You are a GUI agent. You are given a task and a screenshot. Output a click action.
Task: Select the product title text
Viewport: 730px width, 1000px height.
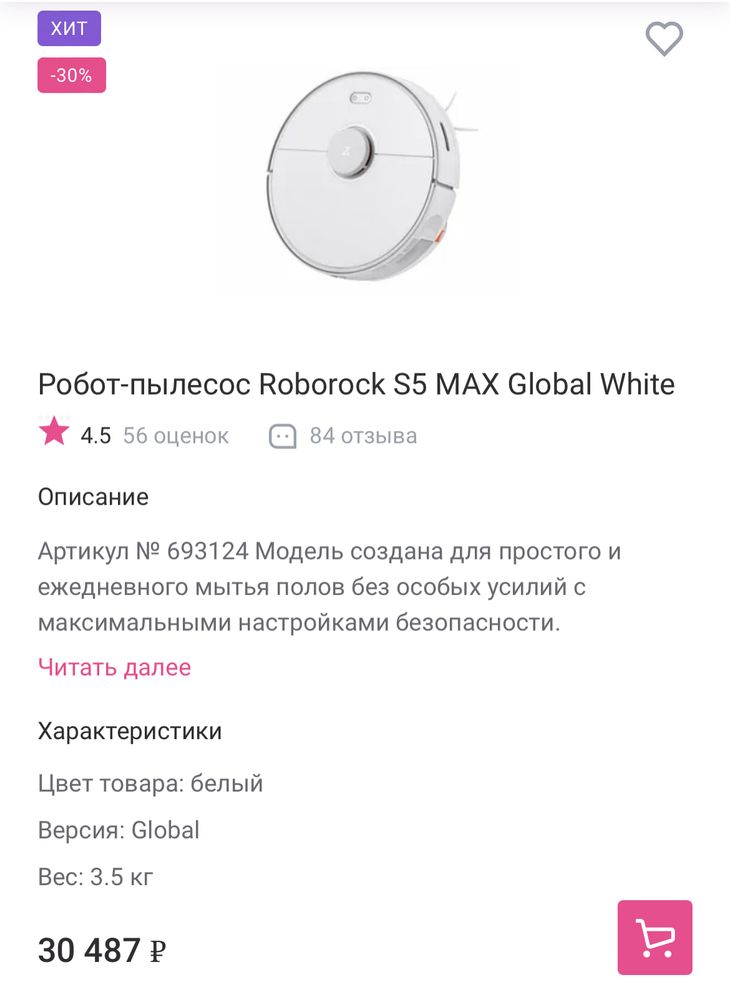[357, 381]
